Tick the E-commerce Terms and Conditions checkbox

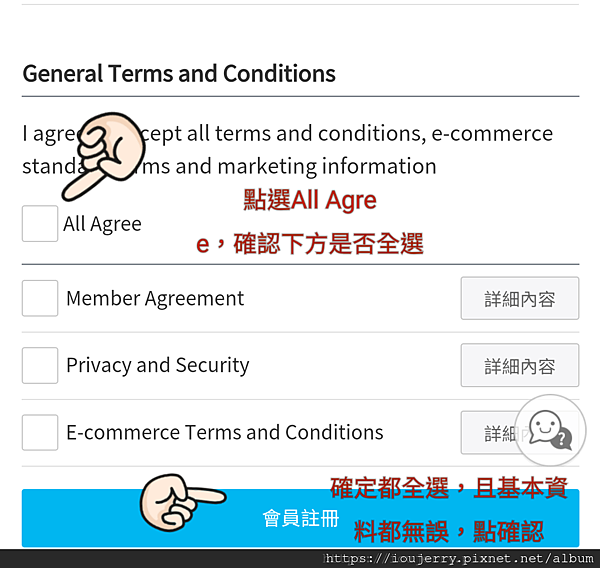tap(40, 432)
